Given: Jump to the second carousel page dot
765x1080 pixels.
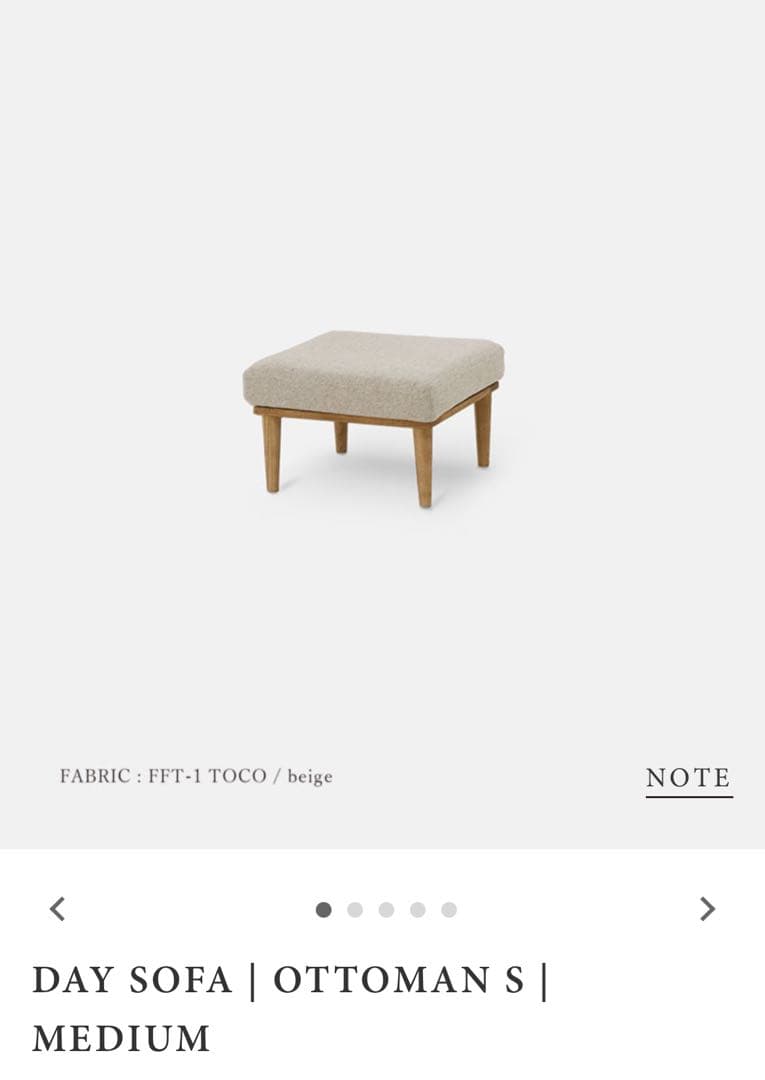Looking at the screenshot, I should tap(355, 910).
